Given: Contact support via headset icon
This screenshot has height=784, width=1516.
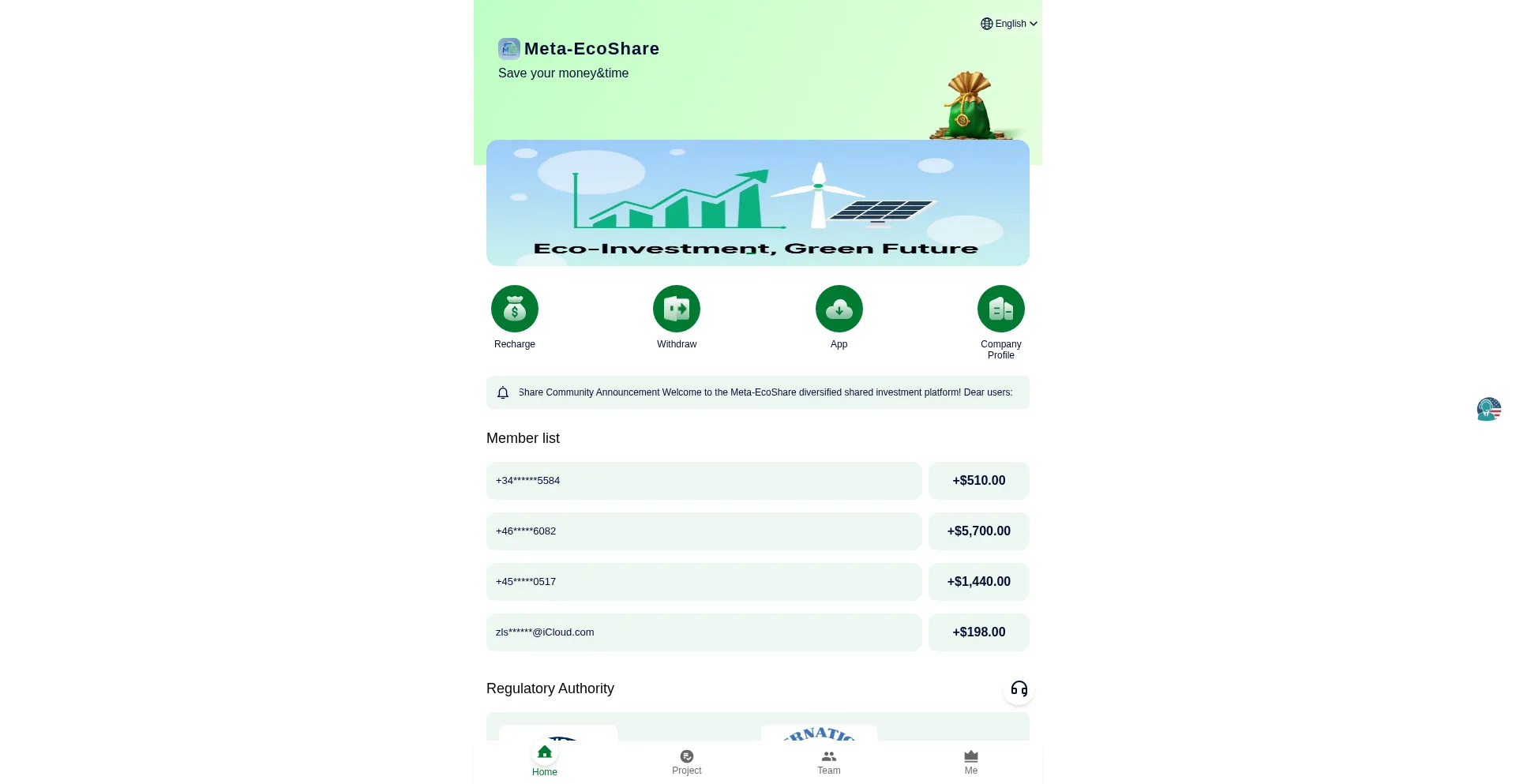Looking at the screenshot, I should click(1019, 689).
